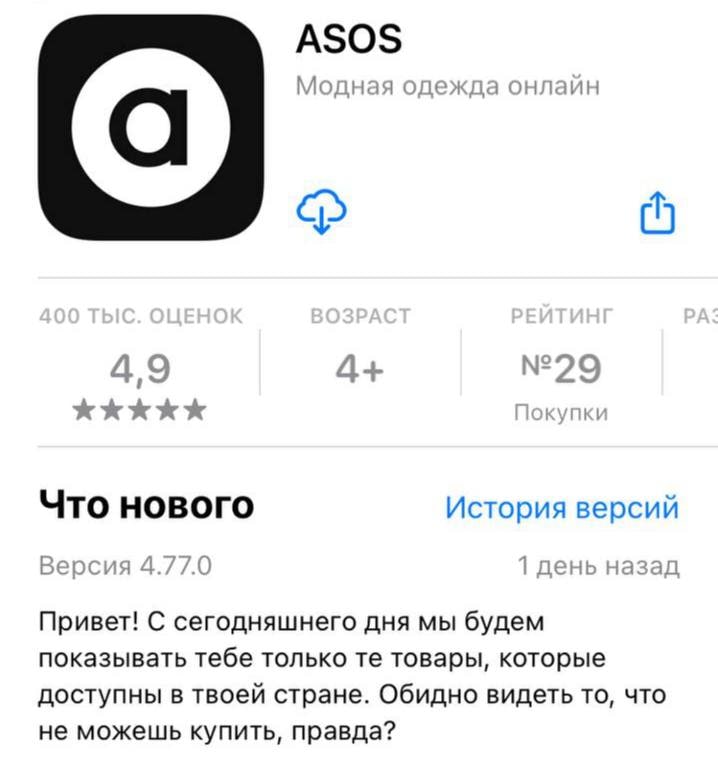Download the ASOS app via cloud icon
This screenshot has width=718, height=757.
(x=322, y=211)
